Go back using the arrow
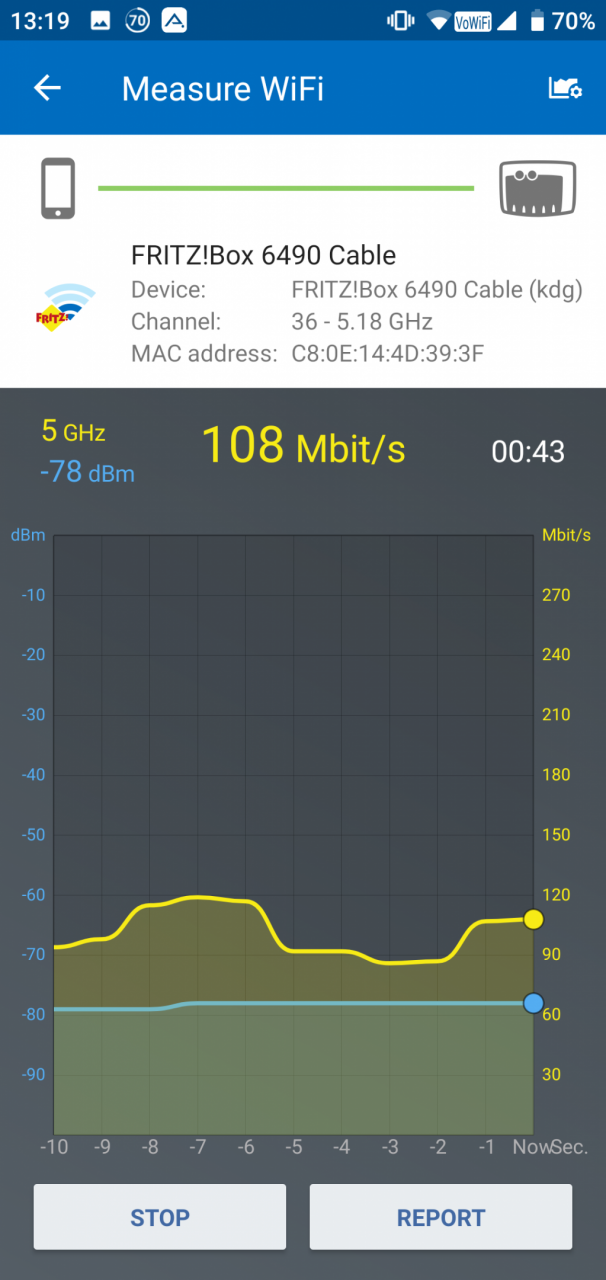Viewport: 606px width, 1280px height. tap(47, 88)
